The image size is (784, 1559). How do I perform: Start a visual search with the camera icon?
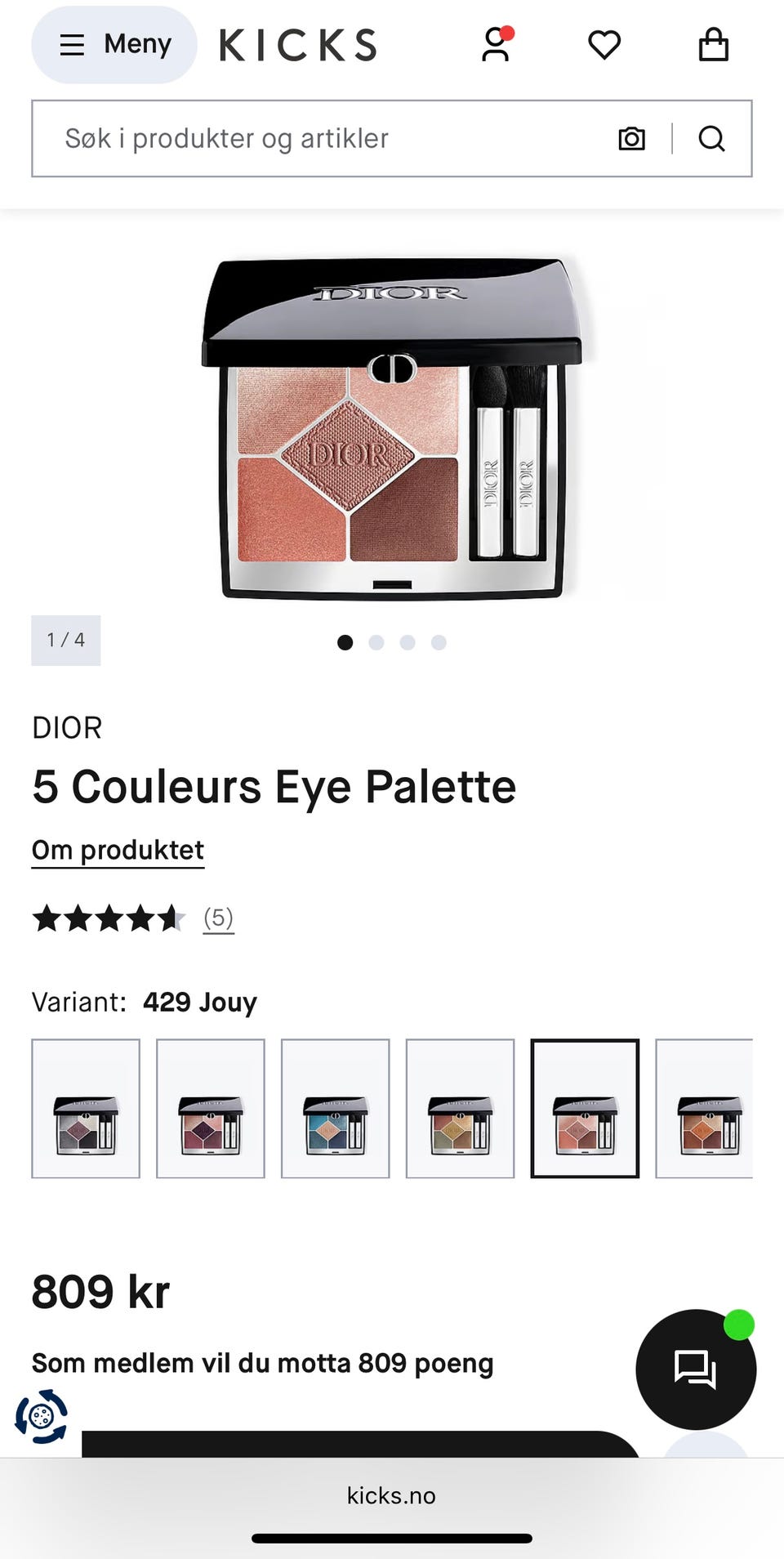[633, 138]
